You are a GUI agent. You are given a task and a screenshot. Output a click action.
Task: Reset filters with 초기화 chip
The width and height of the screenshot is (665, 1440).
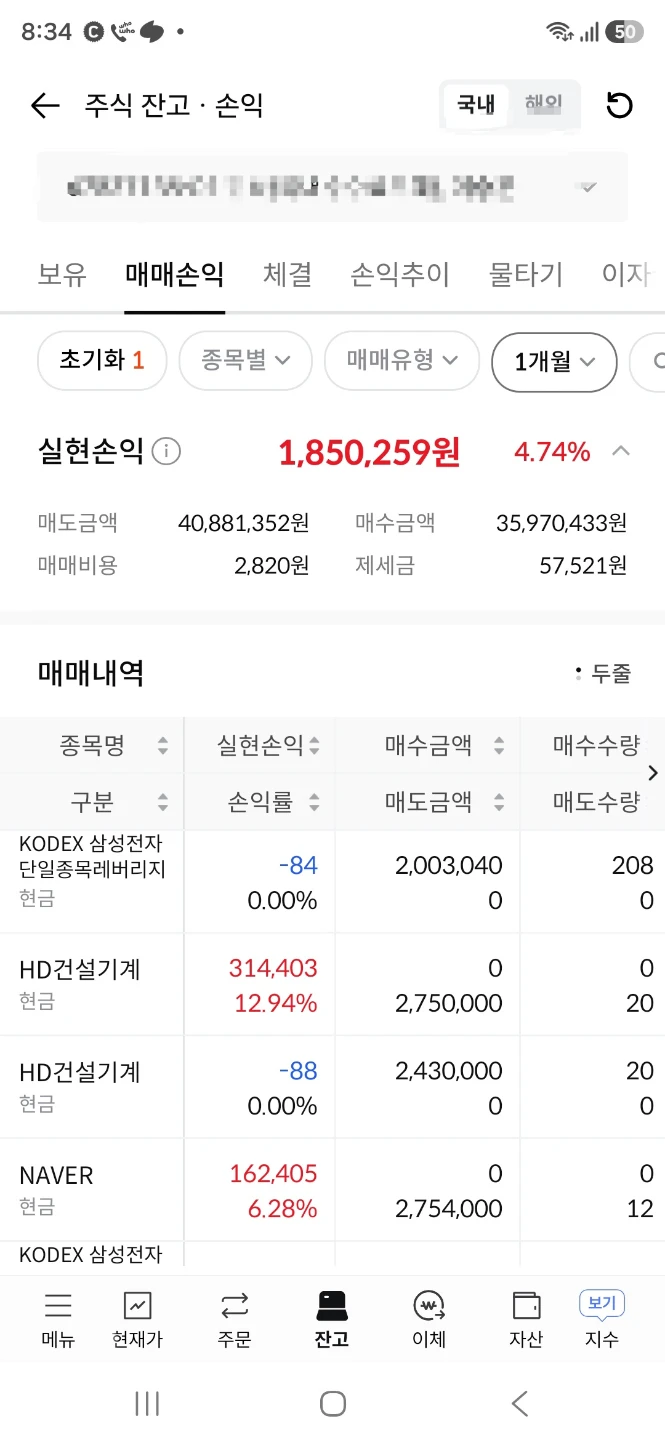pyautogui.click(x=102, y=361)
